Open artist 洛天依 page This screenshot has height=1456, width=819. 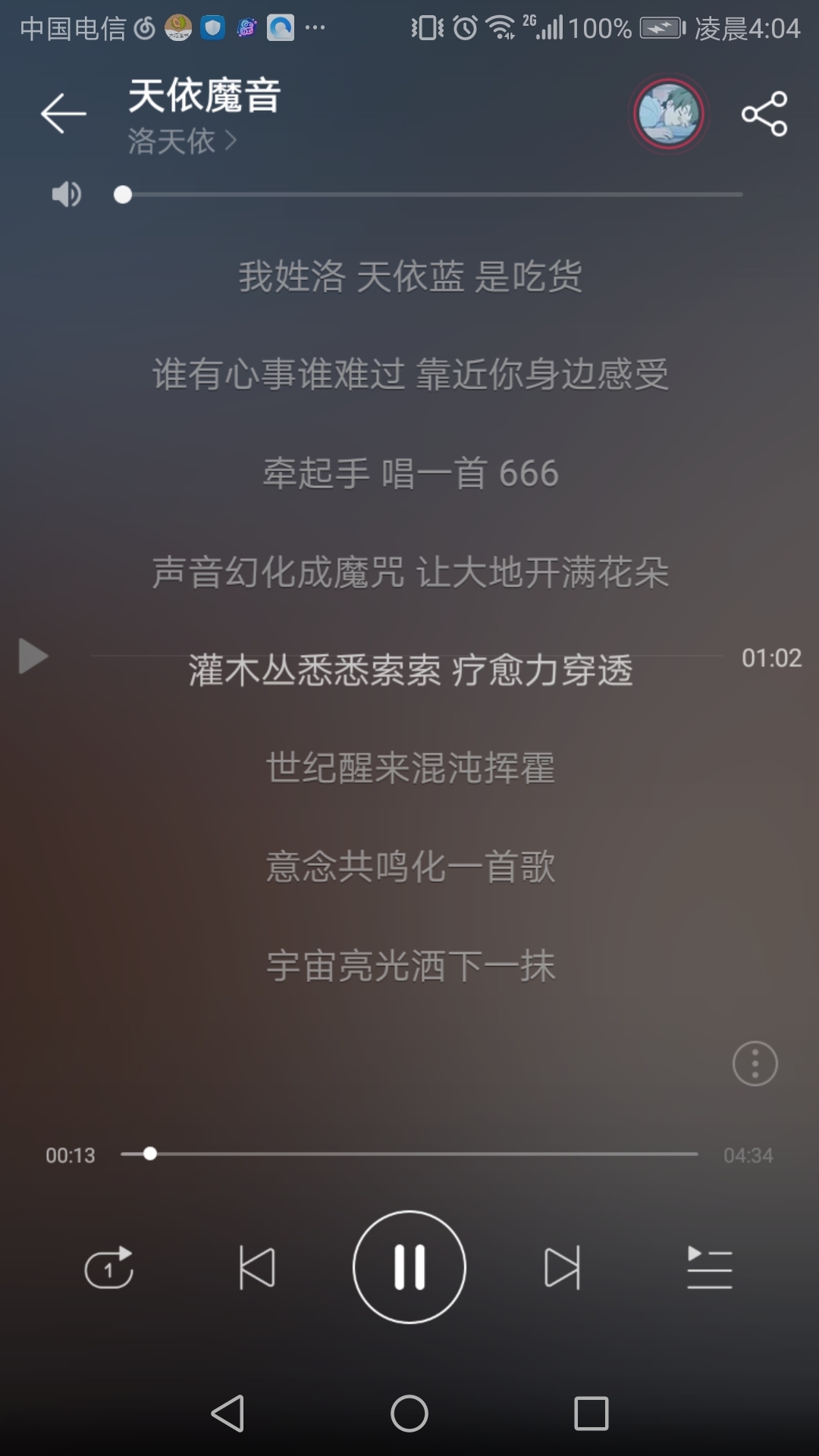coord(182,142)
